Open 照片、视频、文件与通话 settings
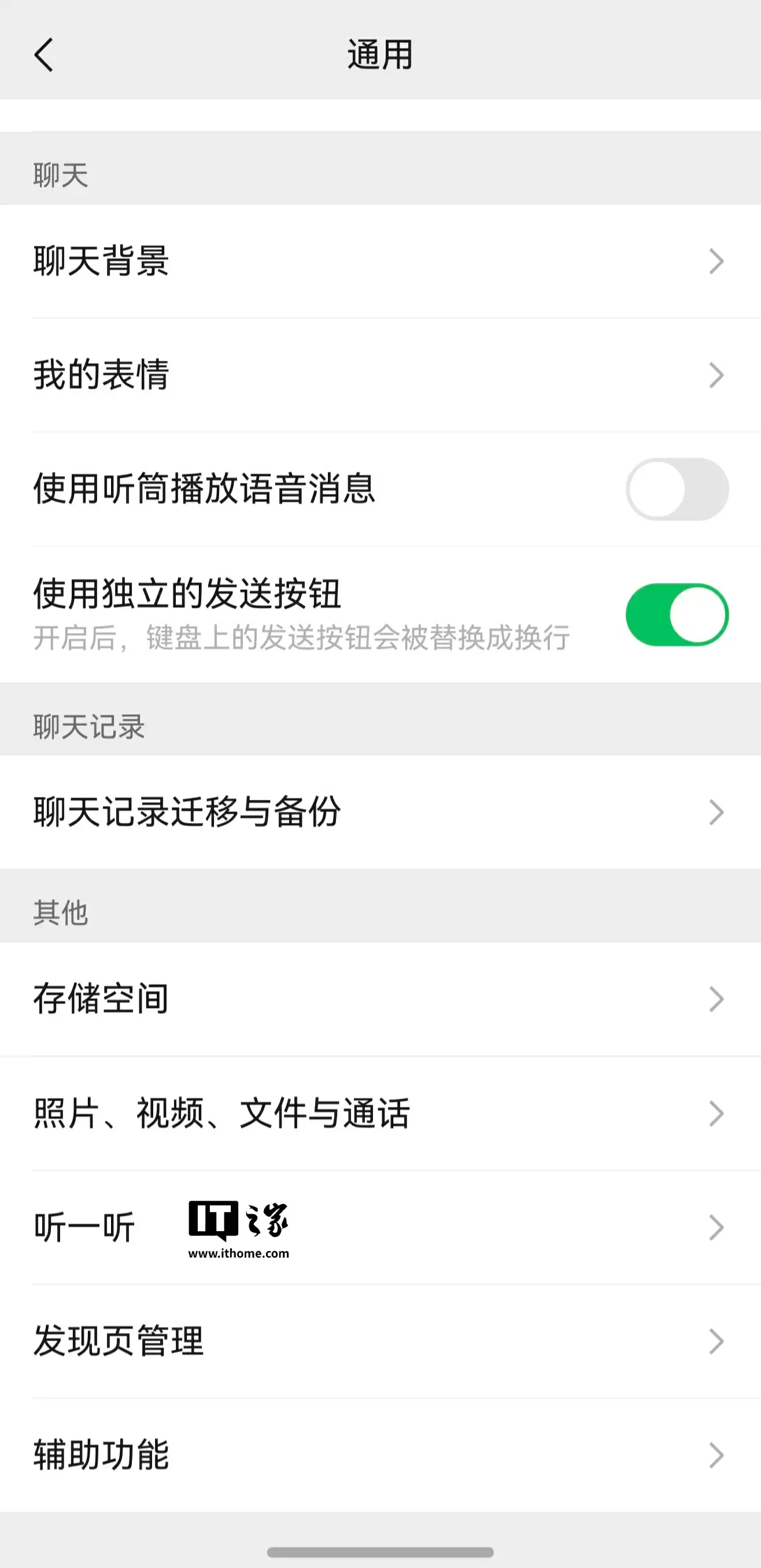761x1568 pixels. click(x=380, y=1113)
